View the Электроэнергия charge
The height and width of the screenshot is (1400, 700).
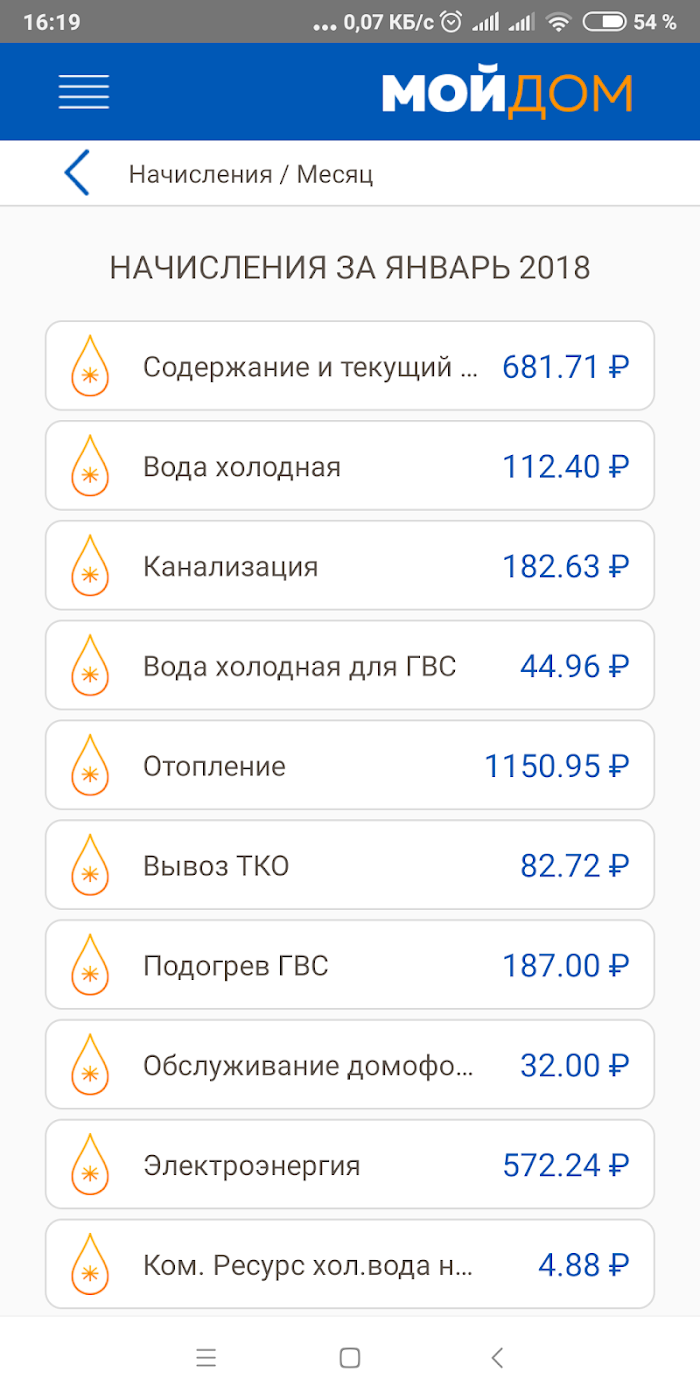coord(350,1166)
